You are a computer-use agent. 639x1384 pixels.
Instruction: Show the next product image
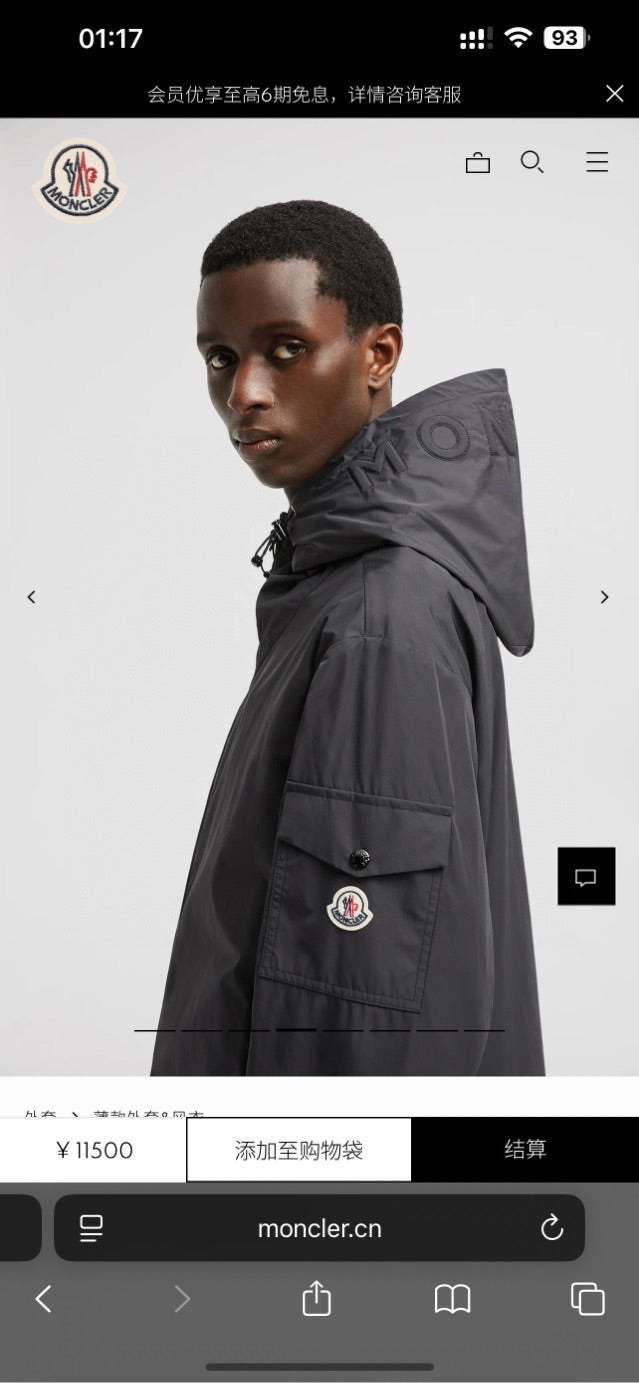point(604,597)
